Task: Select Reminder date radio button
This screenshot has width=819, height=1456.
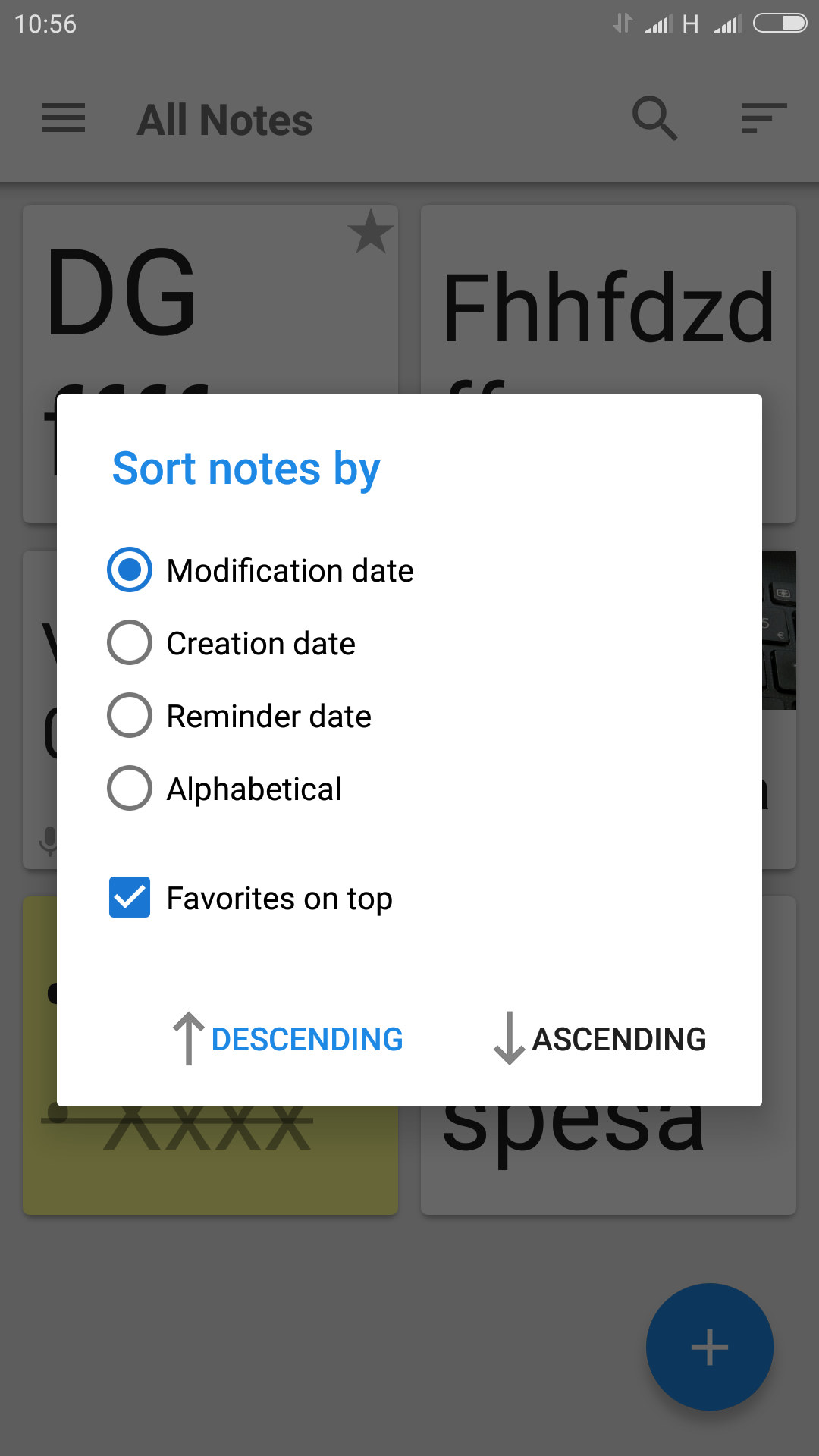Action: [130, 715]
